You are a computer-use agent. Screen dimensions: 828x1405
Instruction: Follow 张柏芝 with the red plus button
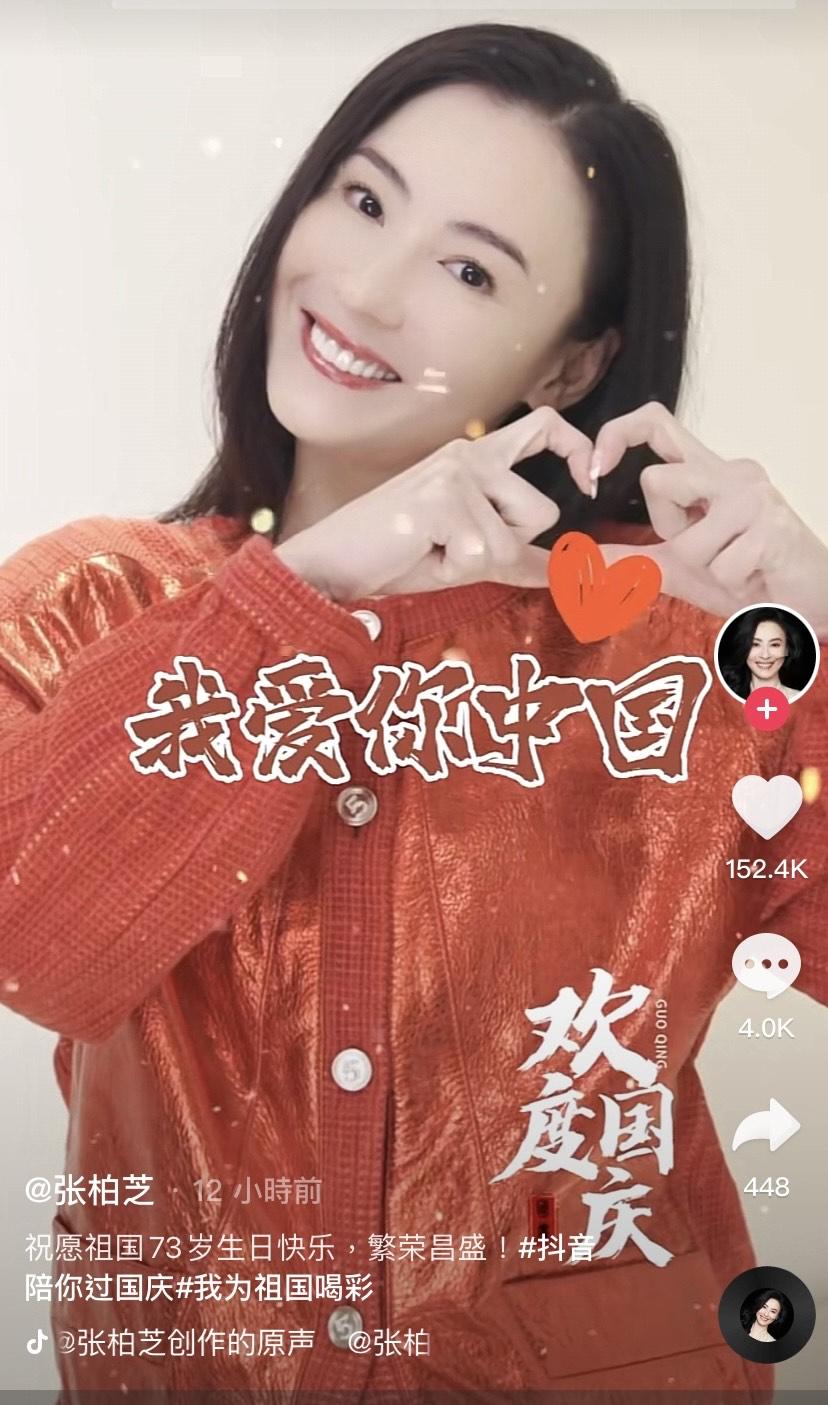[x=766, y=711]
